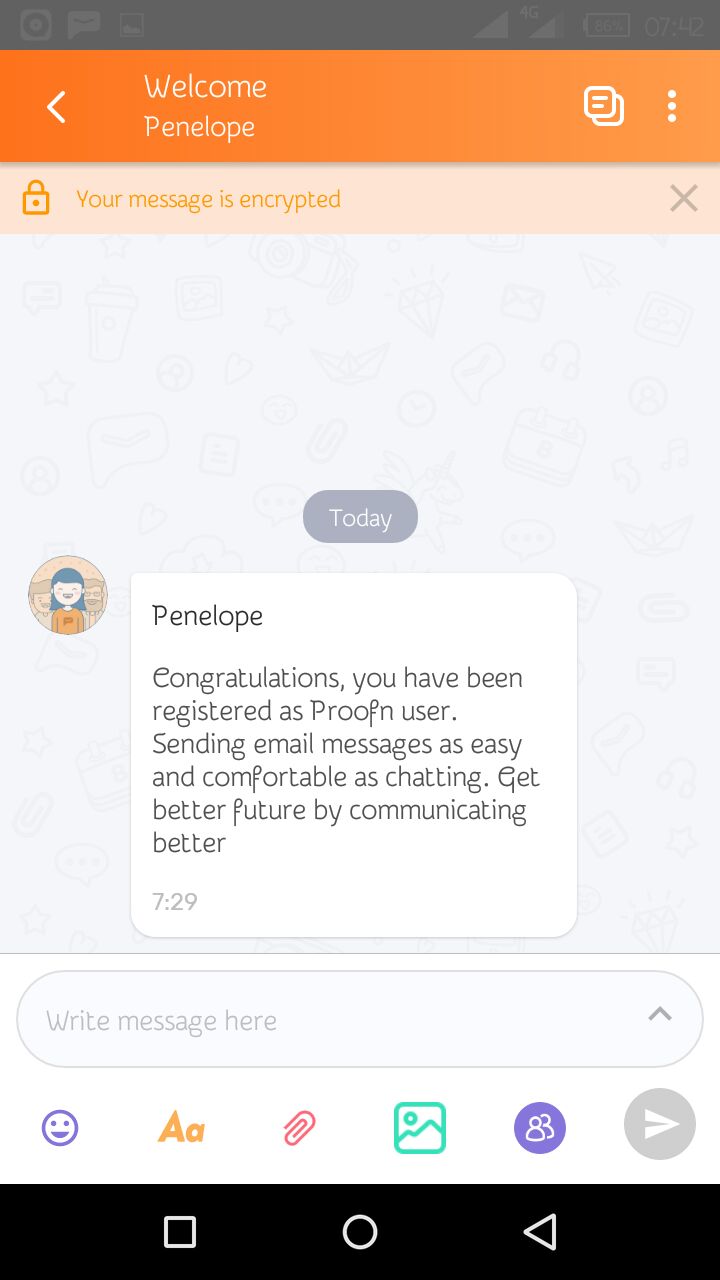Dismiss the encrypted message banner

(684, 199)
